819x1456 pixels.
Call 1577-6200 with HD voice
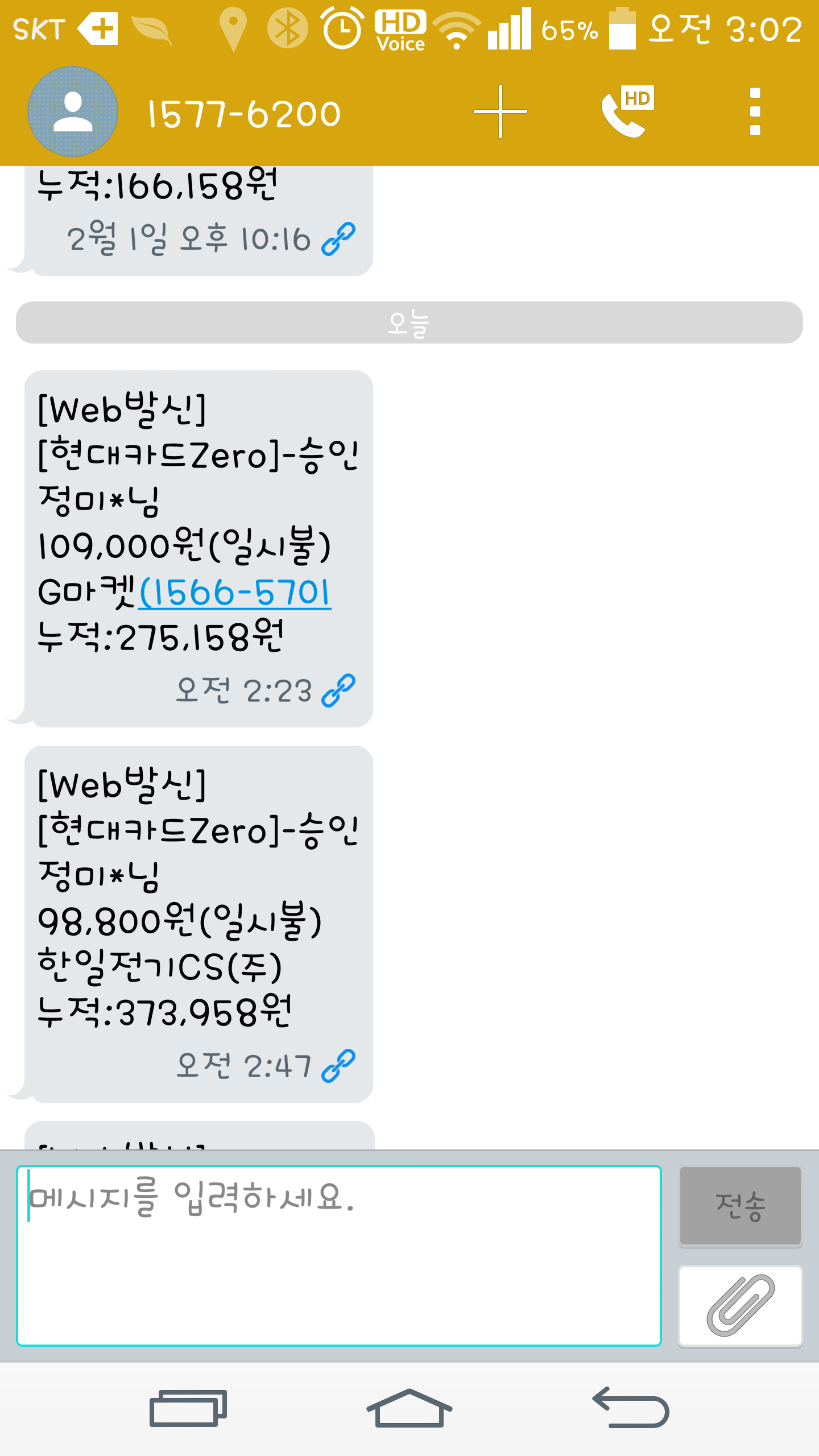coord(627,111)
